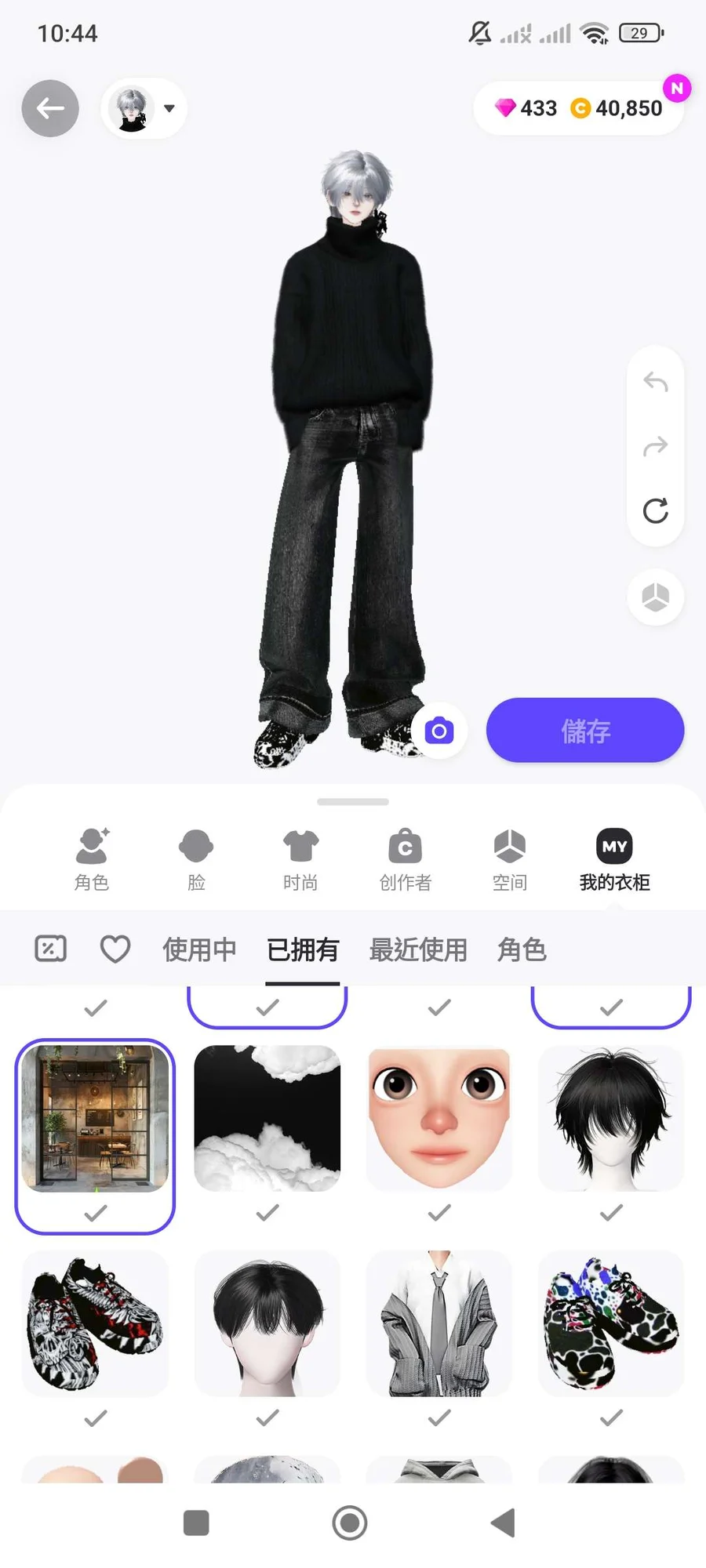This screenshot has height=1568, width=706.
Task: Undo the last outfit change
Action: click(x=655, y=383)
